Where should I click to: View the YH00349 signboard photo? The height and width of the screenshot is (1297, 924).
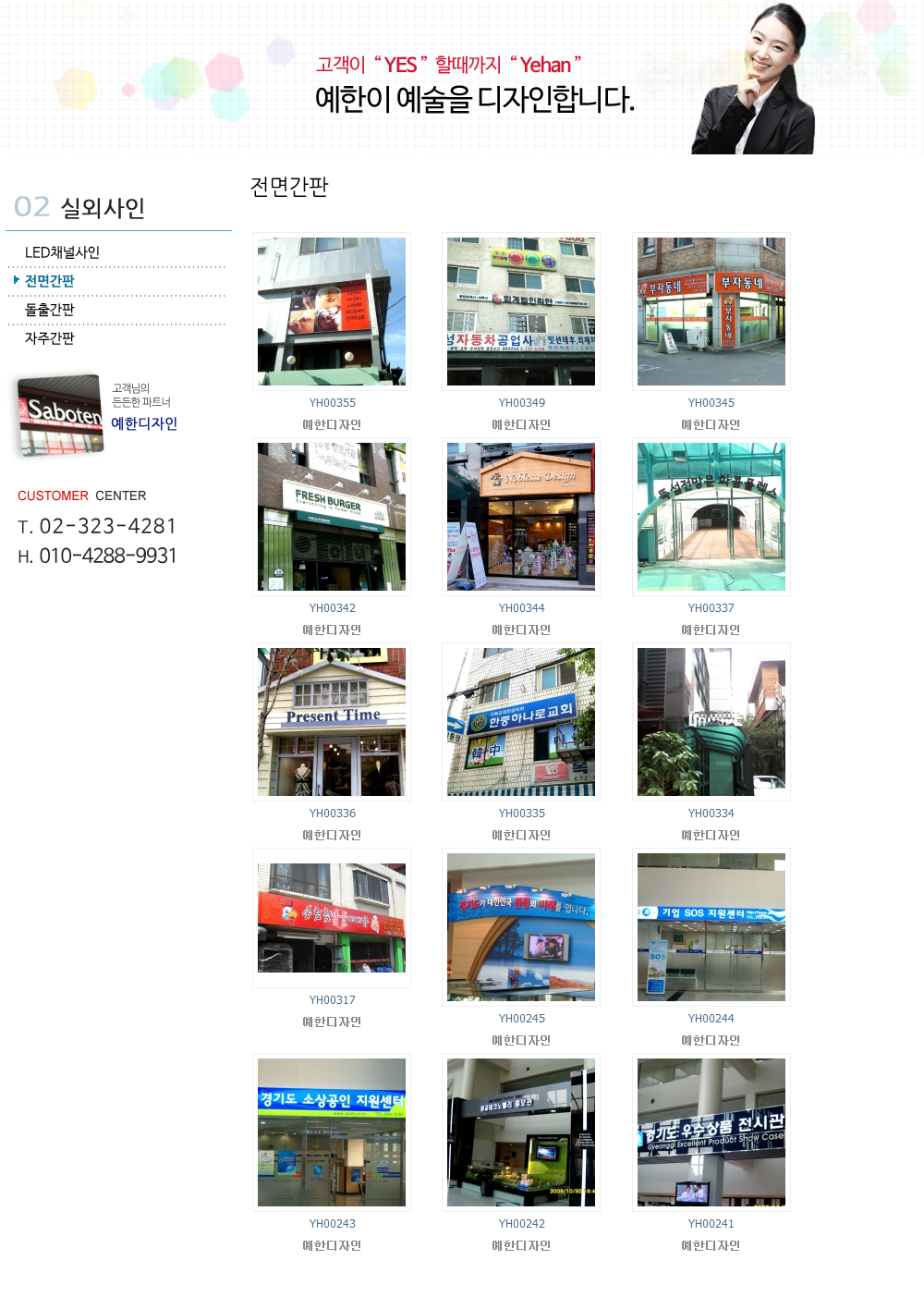521,312
